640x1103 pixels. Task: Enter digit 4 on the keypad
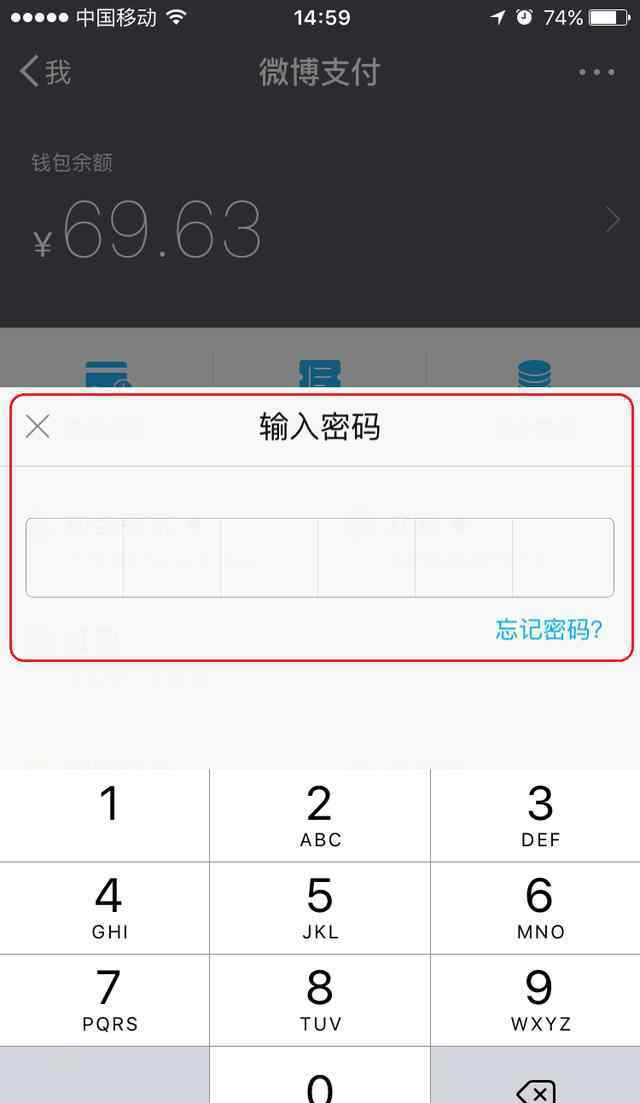[105, 908]
